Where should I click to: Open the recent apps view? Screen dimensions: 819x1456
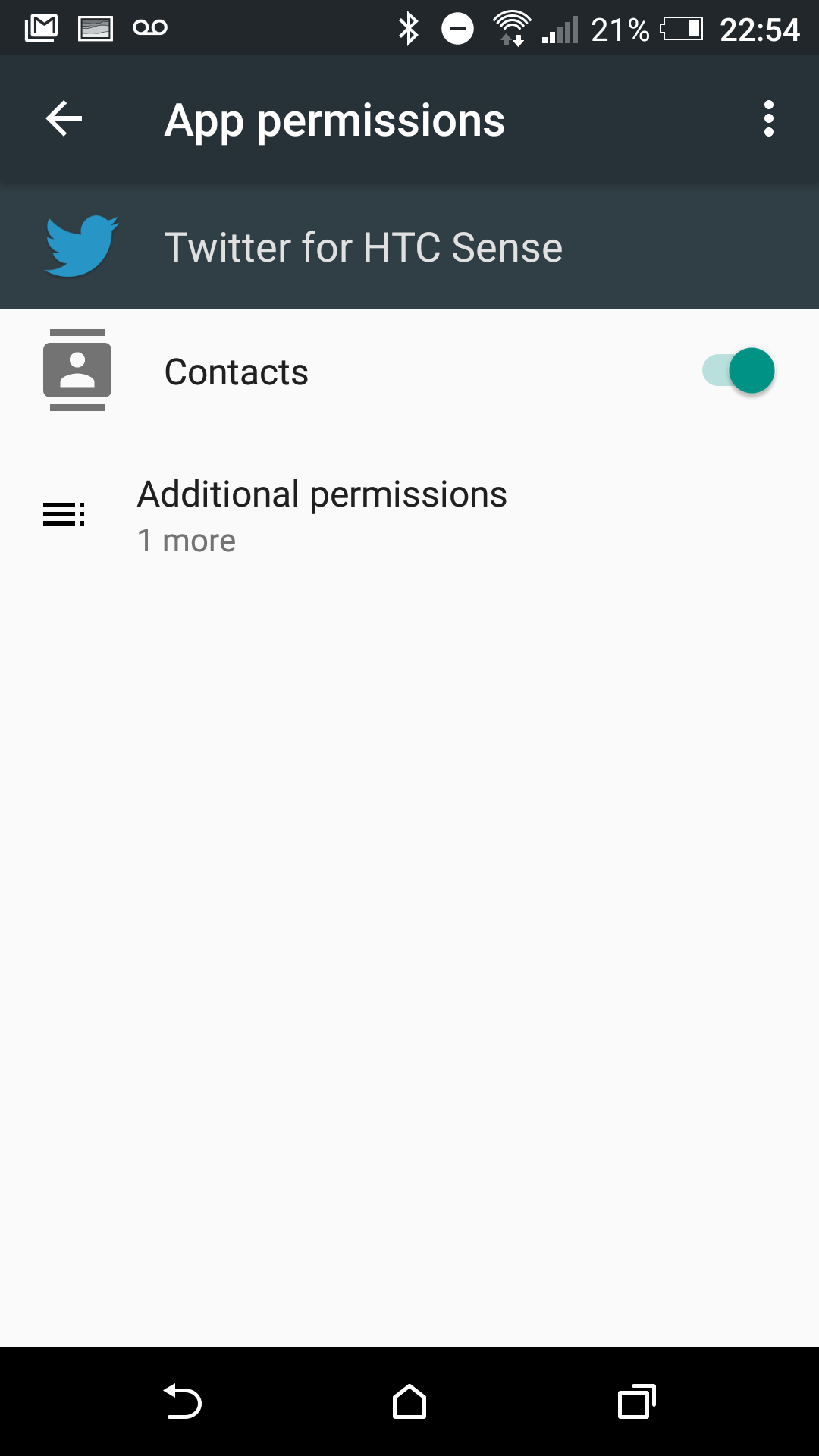(x=637, y=1401)
